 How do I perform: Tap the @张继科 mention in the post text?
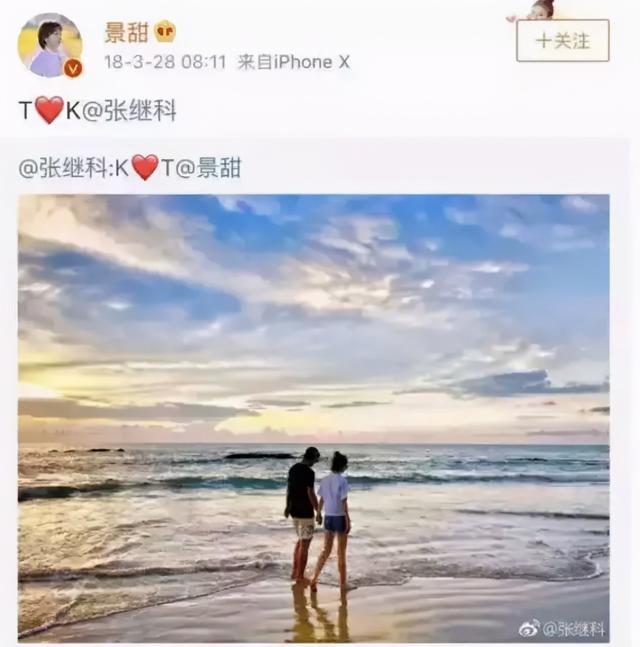(129, 111)
